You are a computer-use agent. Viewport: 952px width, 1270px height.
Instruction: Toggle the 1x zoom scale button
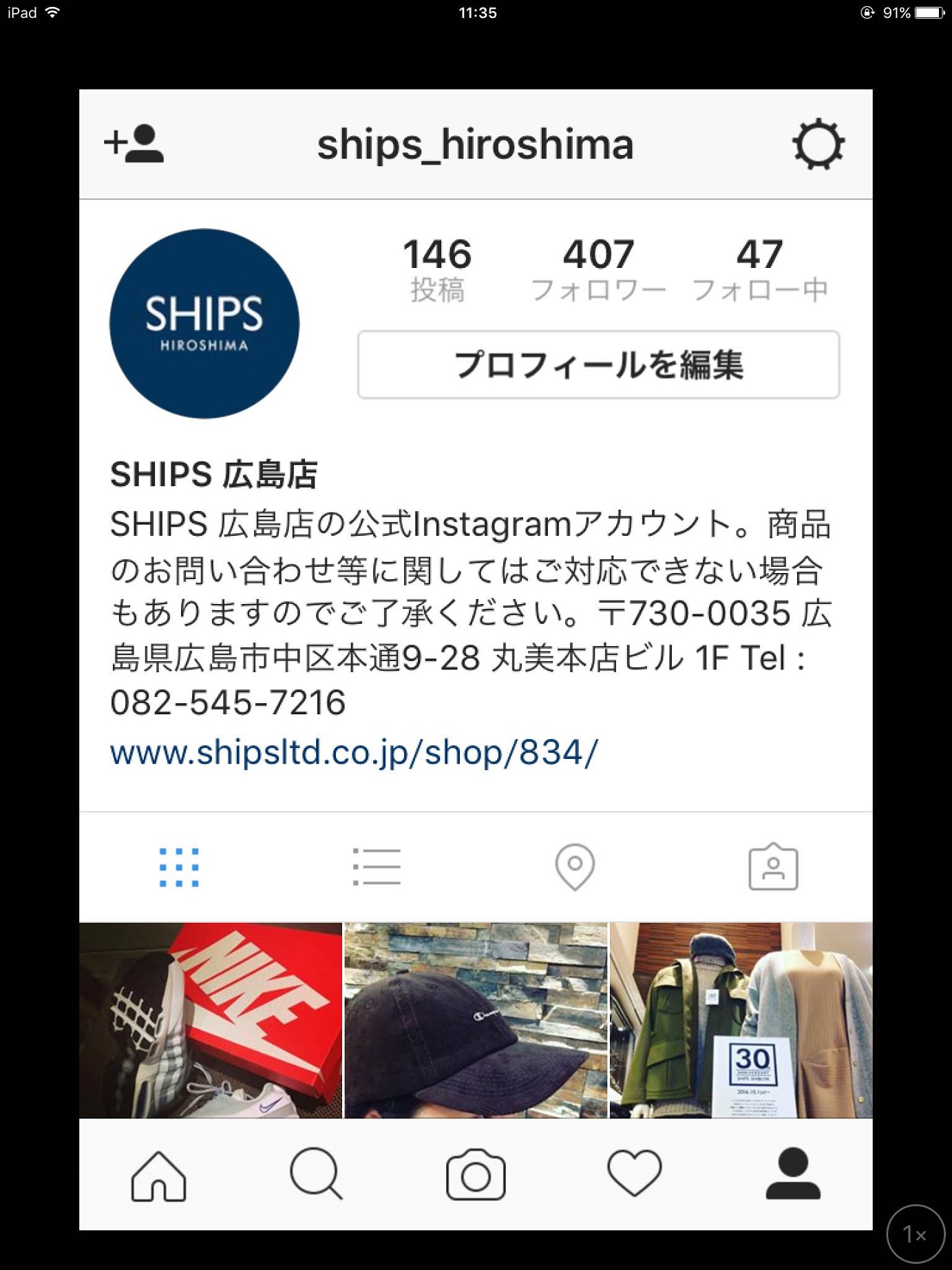click(x=915, y=1233)
